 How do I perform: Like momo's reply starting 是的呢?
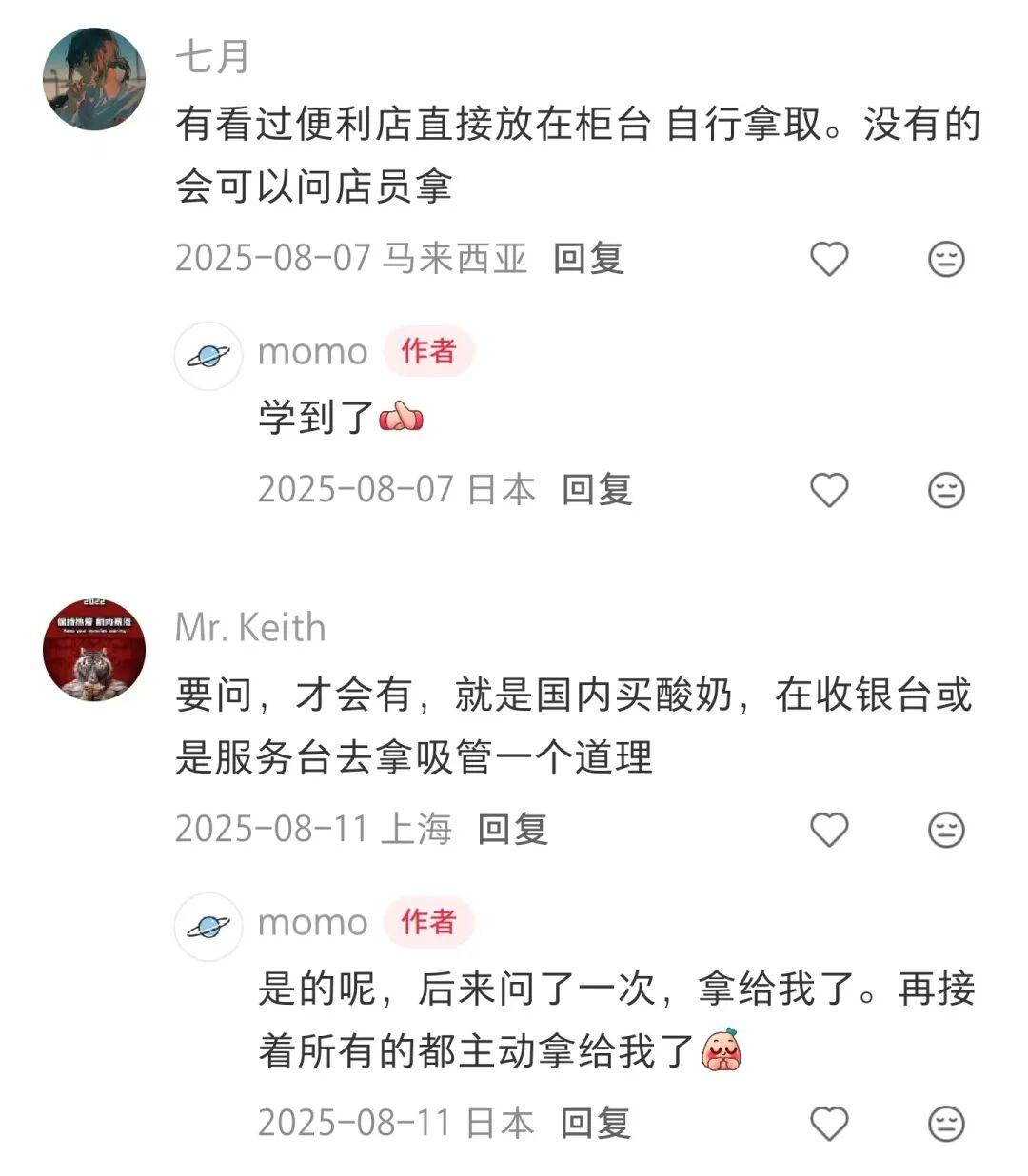point(828,1124)
